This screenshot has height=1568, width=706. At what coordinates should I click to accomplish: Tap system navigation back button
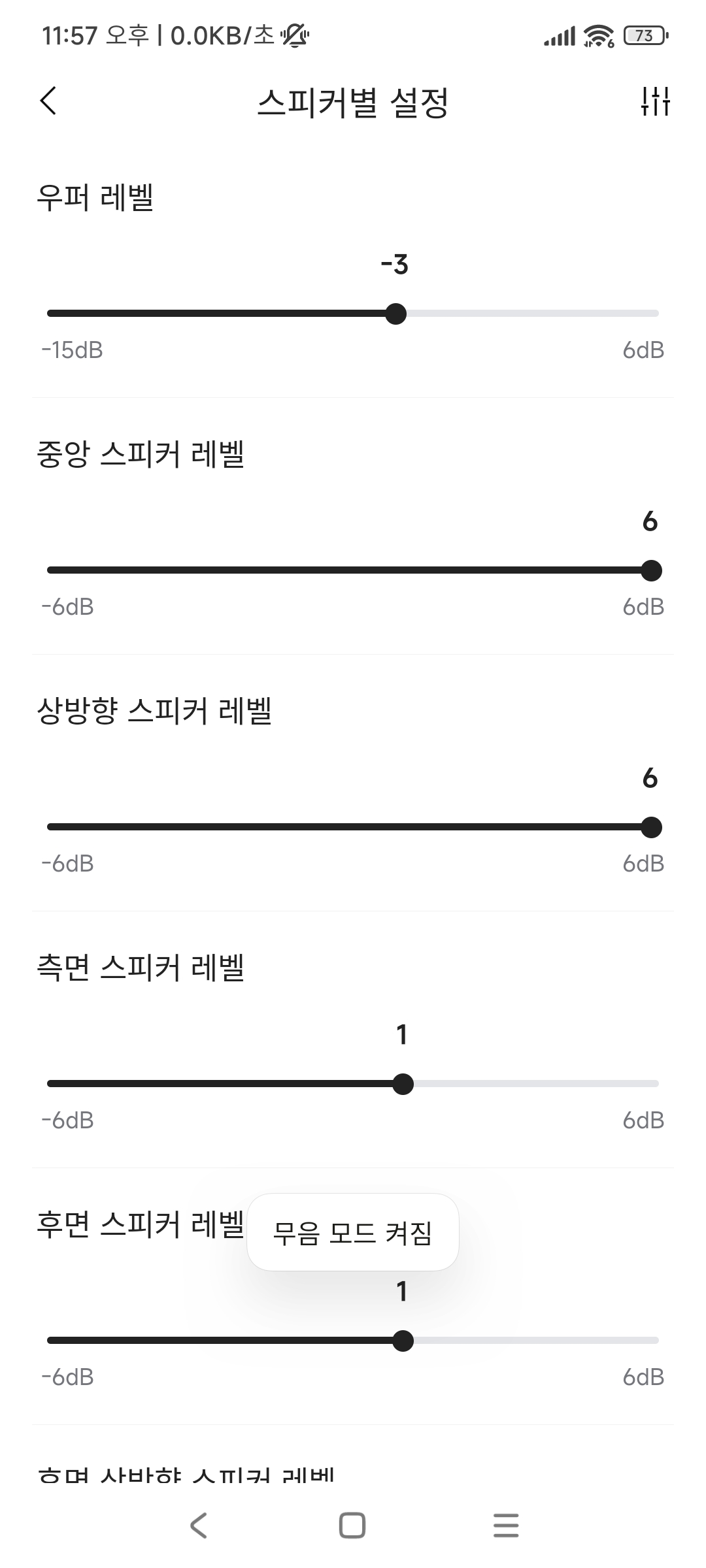tap(199, 1526)
